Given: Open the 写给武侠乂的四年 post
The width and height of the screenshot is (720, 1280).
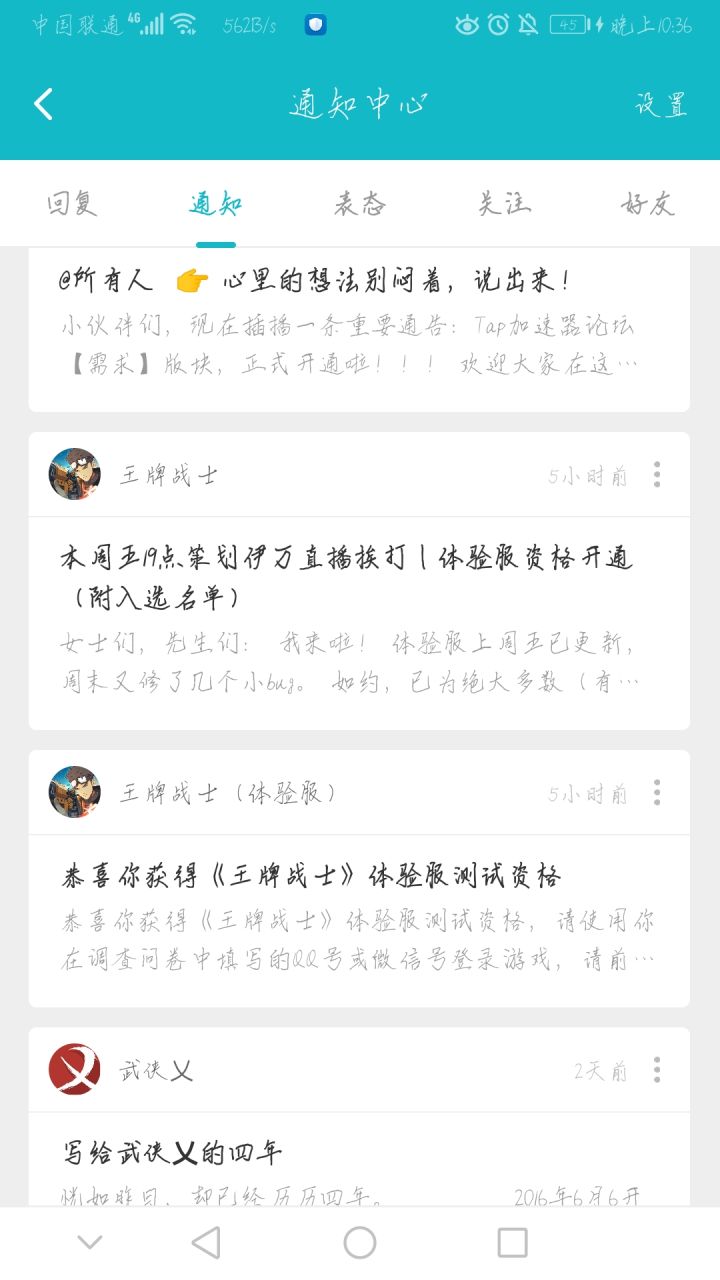Looking at the screenshot, I should click(x=170, y=1152).
